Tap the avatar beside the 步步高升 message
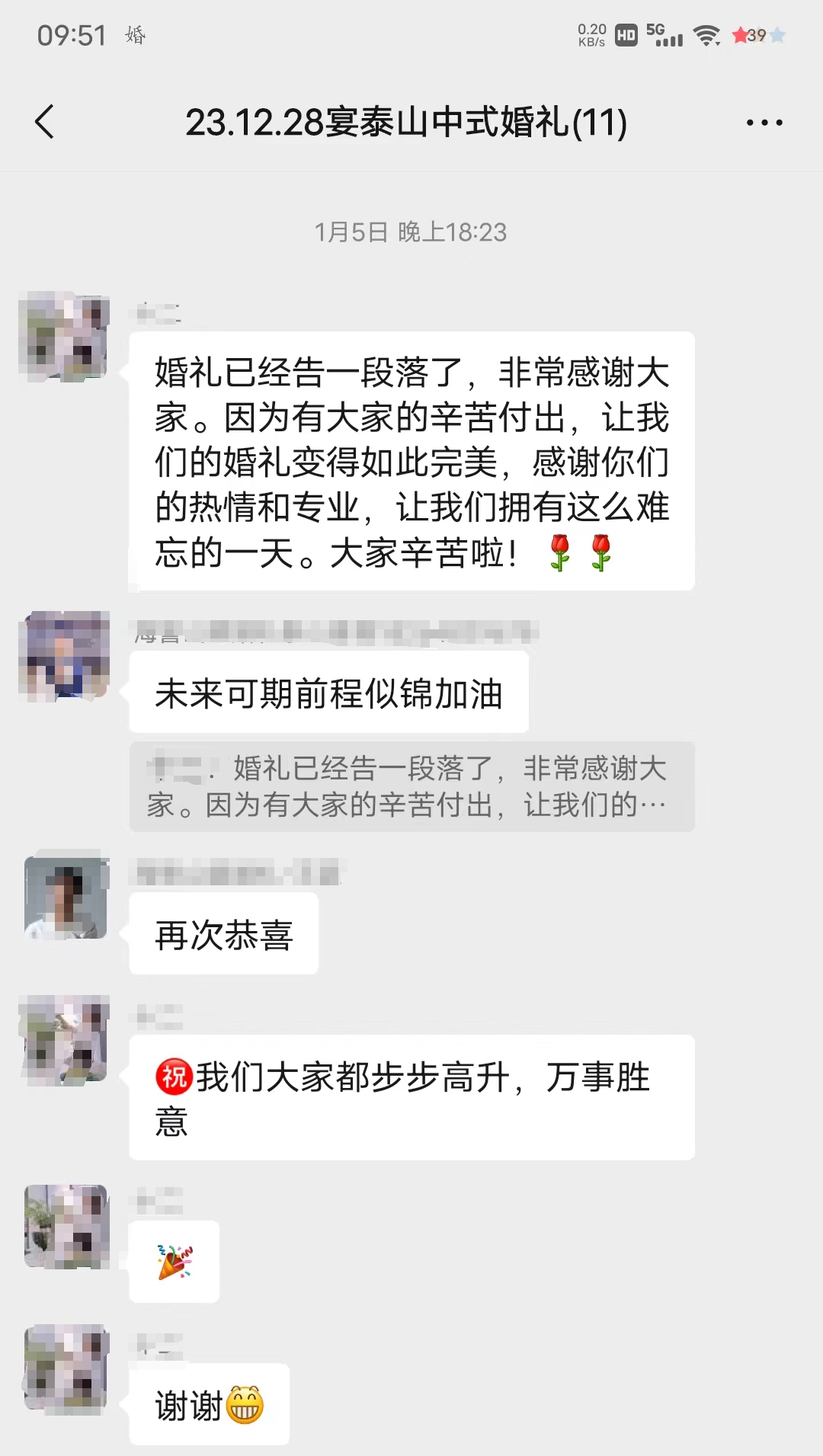This screenshot has width=823, height=1456. [66, 1040]
